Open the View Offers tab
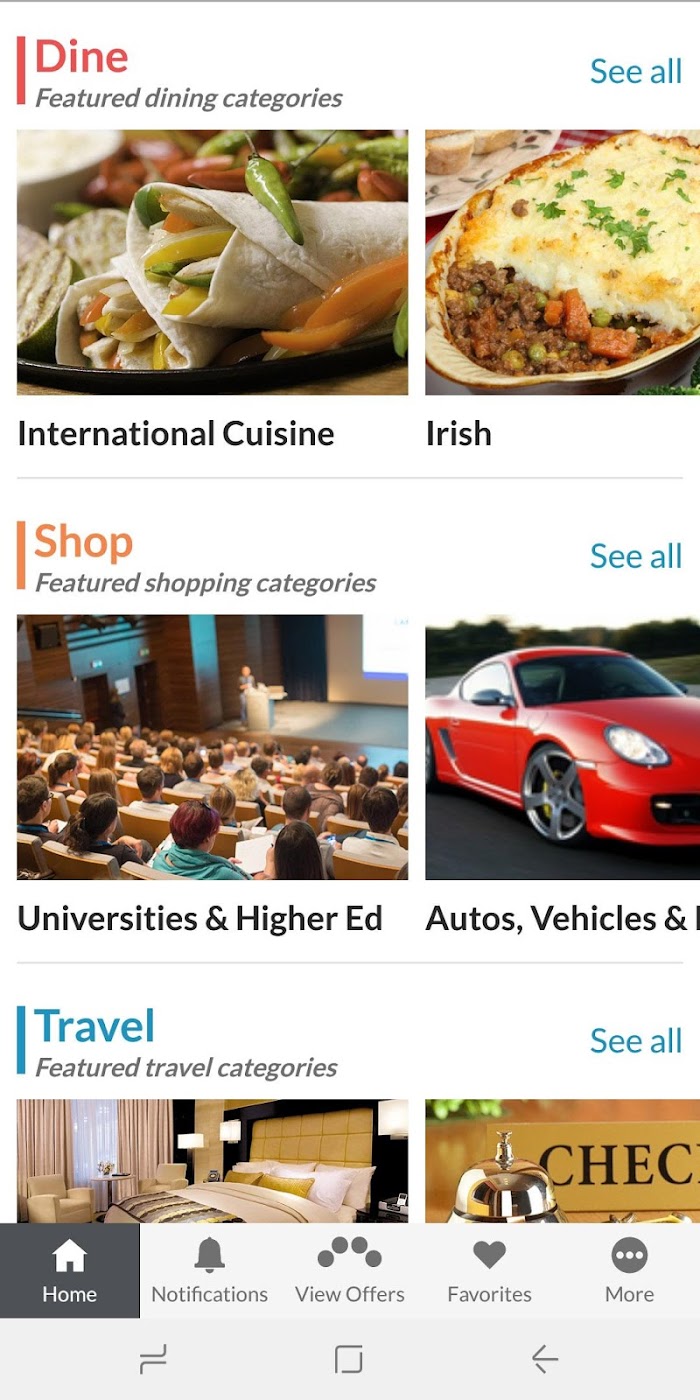Screen dimensions: 700x1400 pyautogui.click(x=349, y=1271)
